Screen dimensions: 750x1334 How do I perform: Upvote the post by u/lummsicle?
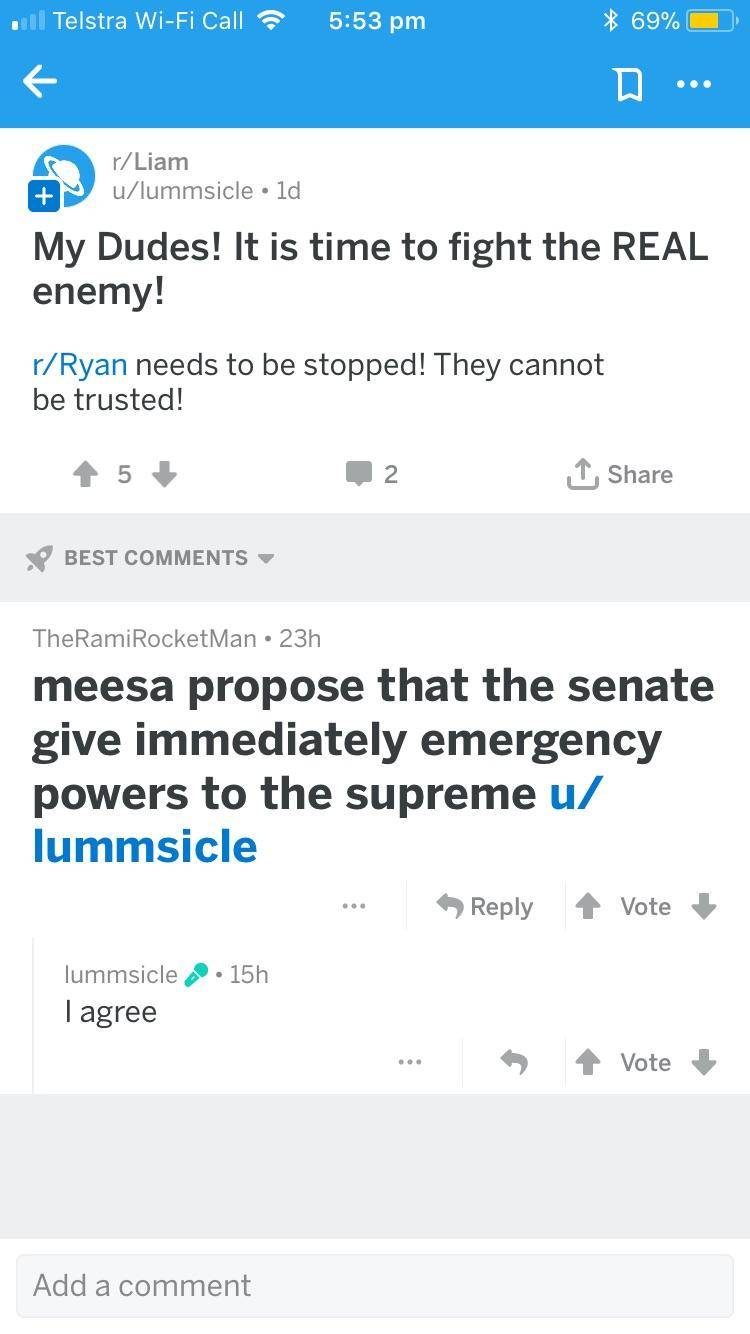pyautogui.click(x=85, y=474)
